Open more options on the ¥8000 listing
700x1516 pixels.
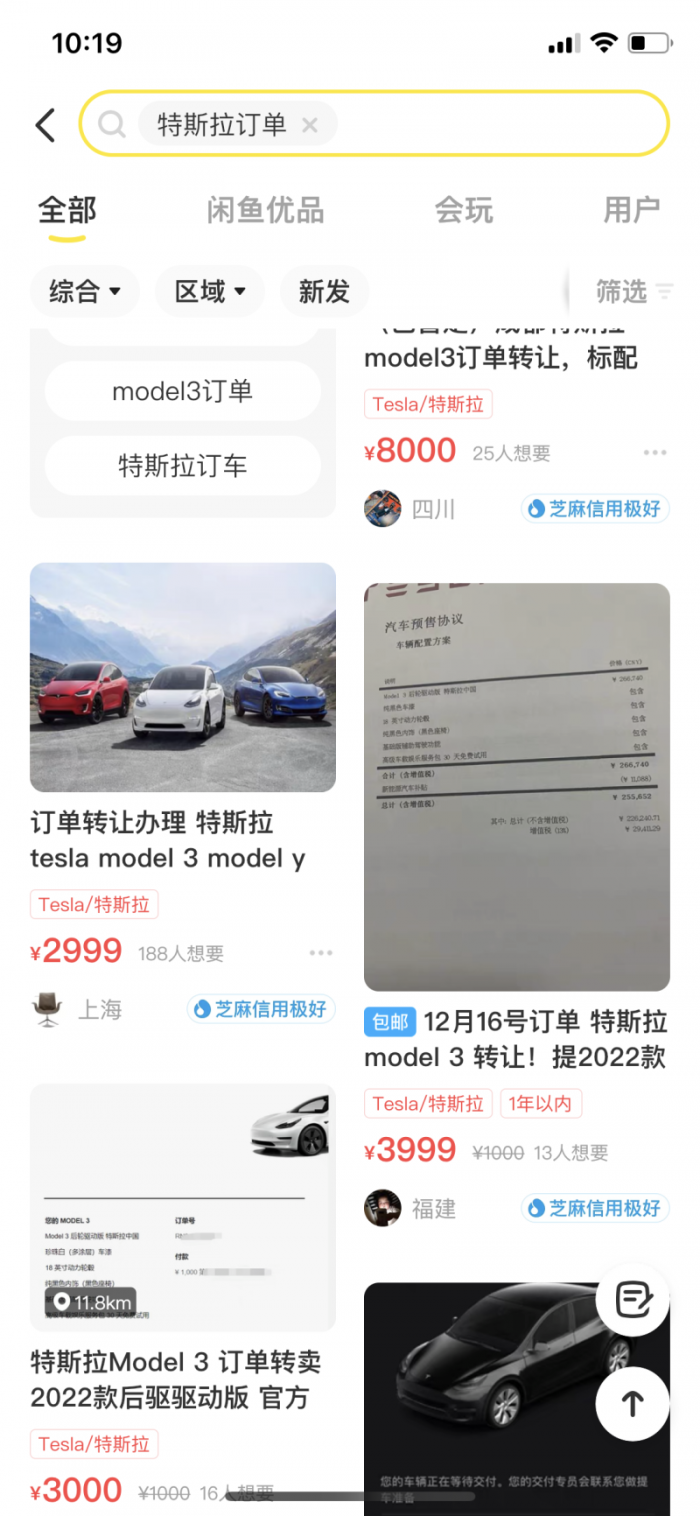[x=655, y=453]
